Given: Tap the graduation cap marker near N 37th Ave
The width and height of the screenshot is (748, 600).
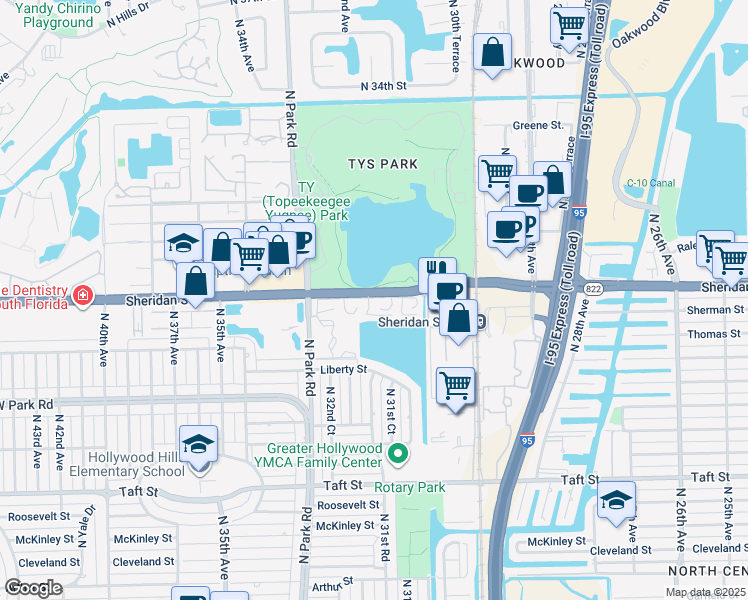Looking at the screenshot, I should [x=183, y=244].
